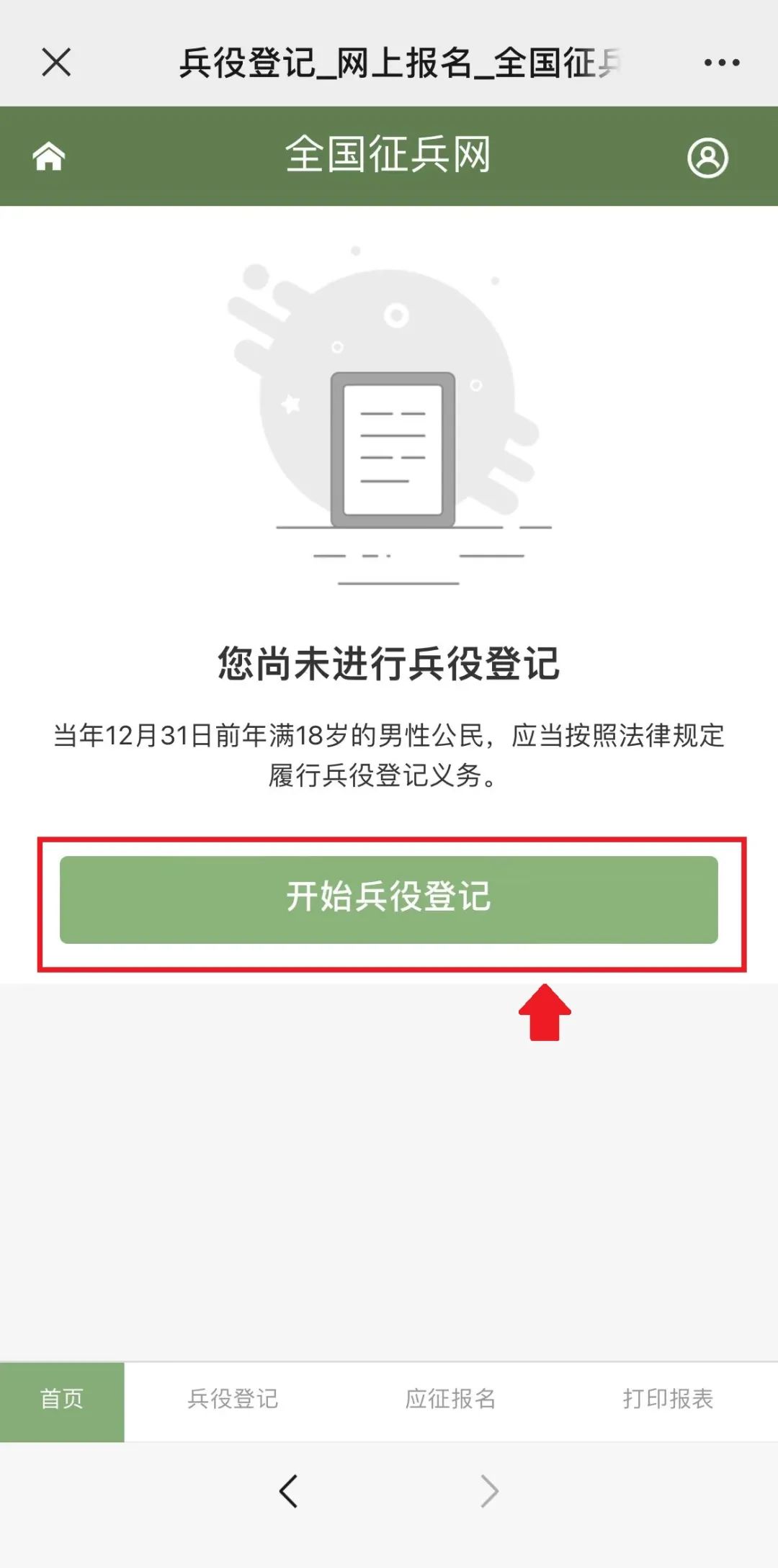Go back with the browser back arrow

click(x=289, y=1491)
